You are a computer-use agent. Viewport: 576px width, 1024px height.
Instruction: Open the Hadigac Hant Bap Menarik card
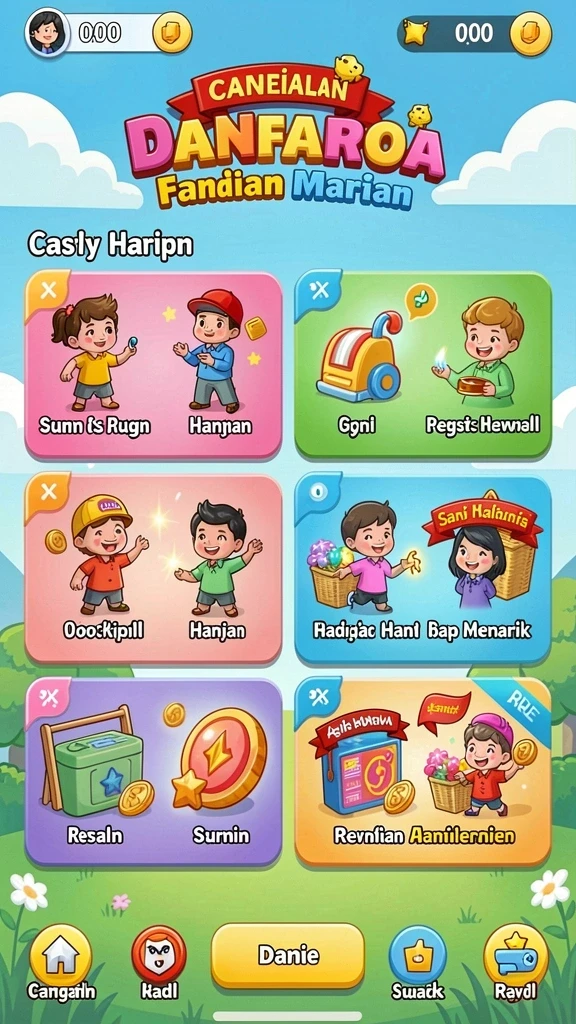(x=424, y=569)
